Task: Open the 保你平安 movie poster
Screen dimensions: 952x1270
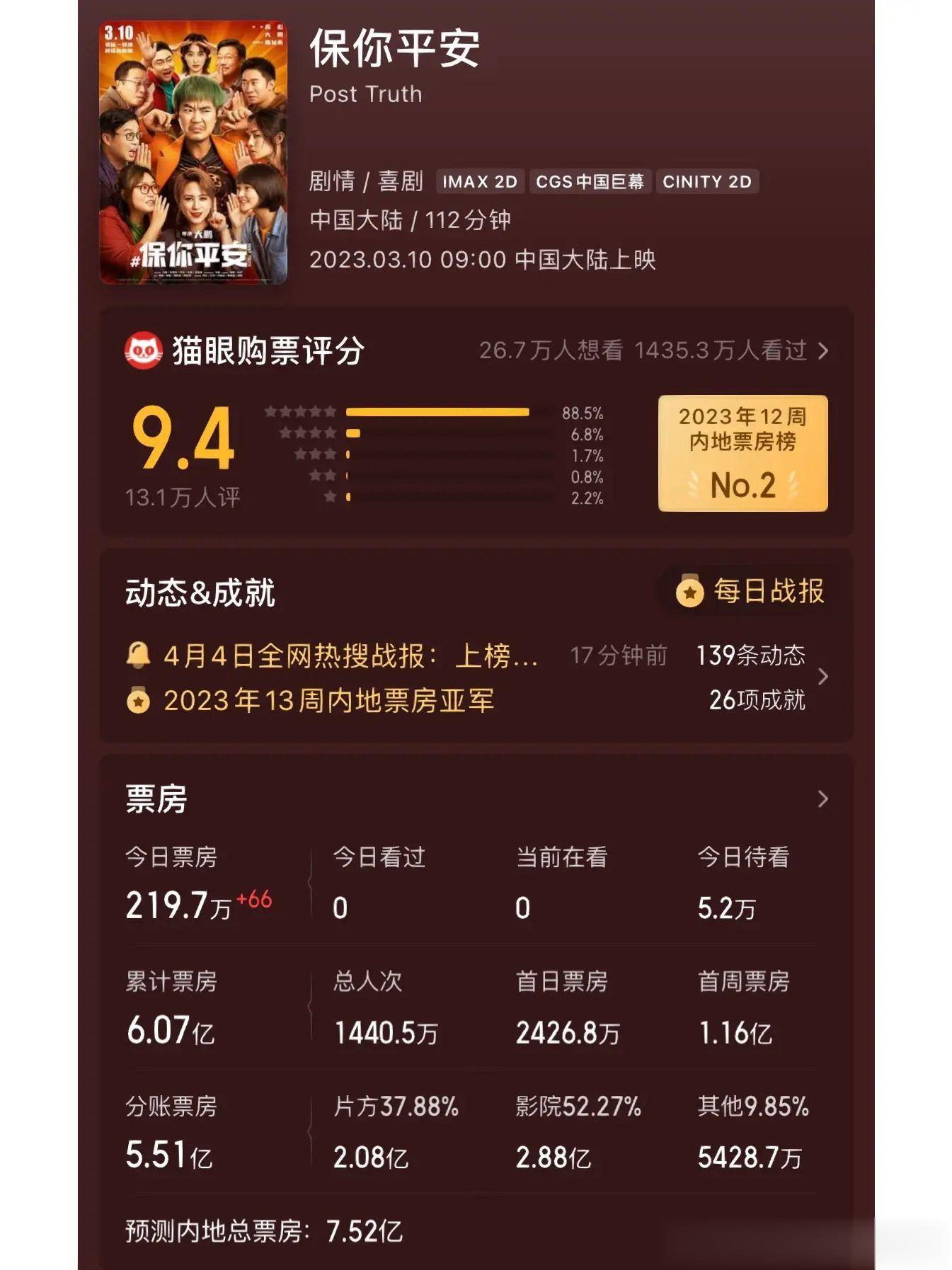Action: pyautogui.click(x=193, y=152)
